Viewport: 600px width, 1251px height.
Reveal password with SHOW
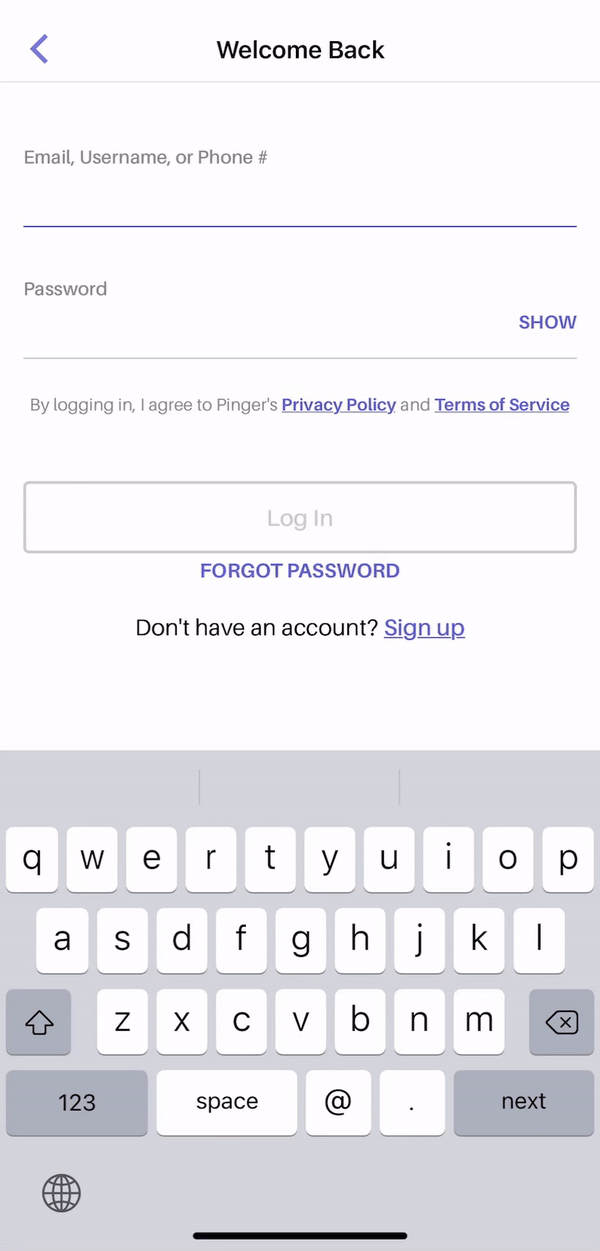click(547, 322)
